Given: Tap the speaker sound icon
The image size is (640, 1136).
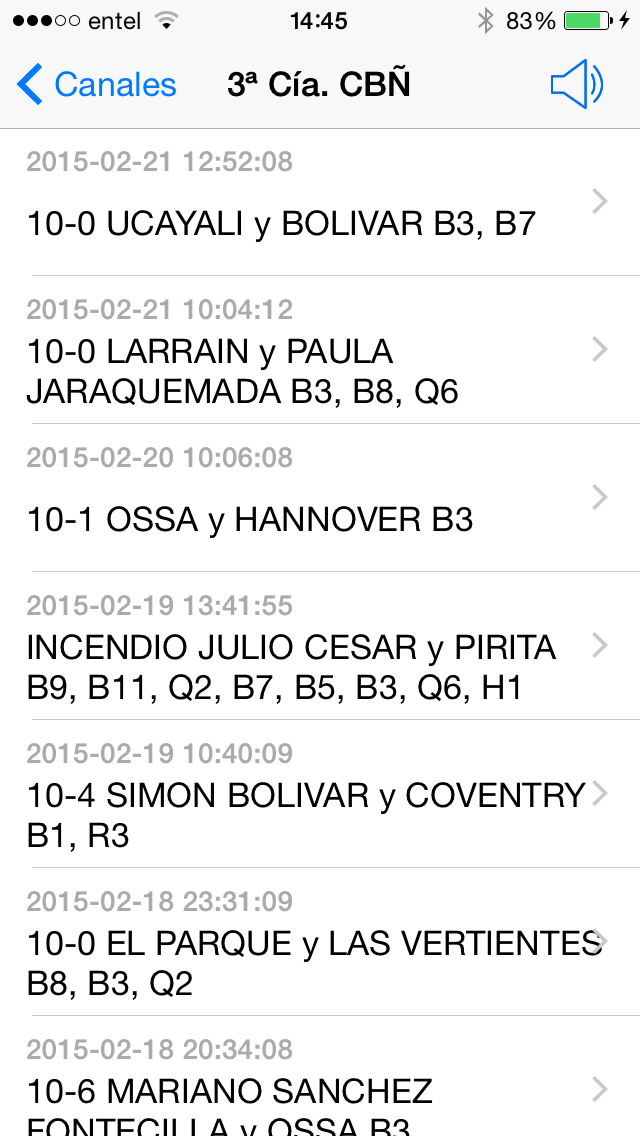Looking at the screenshot, I should 577,85.
